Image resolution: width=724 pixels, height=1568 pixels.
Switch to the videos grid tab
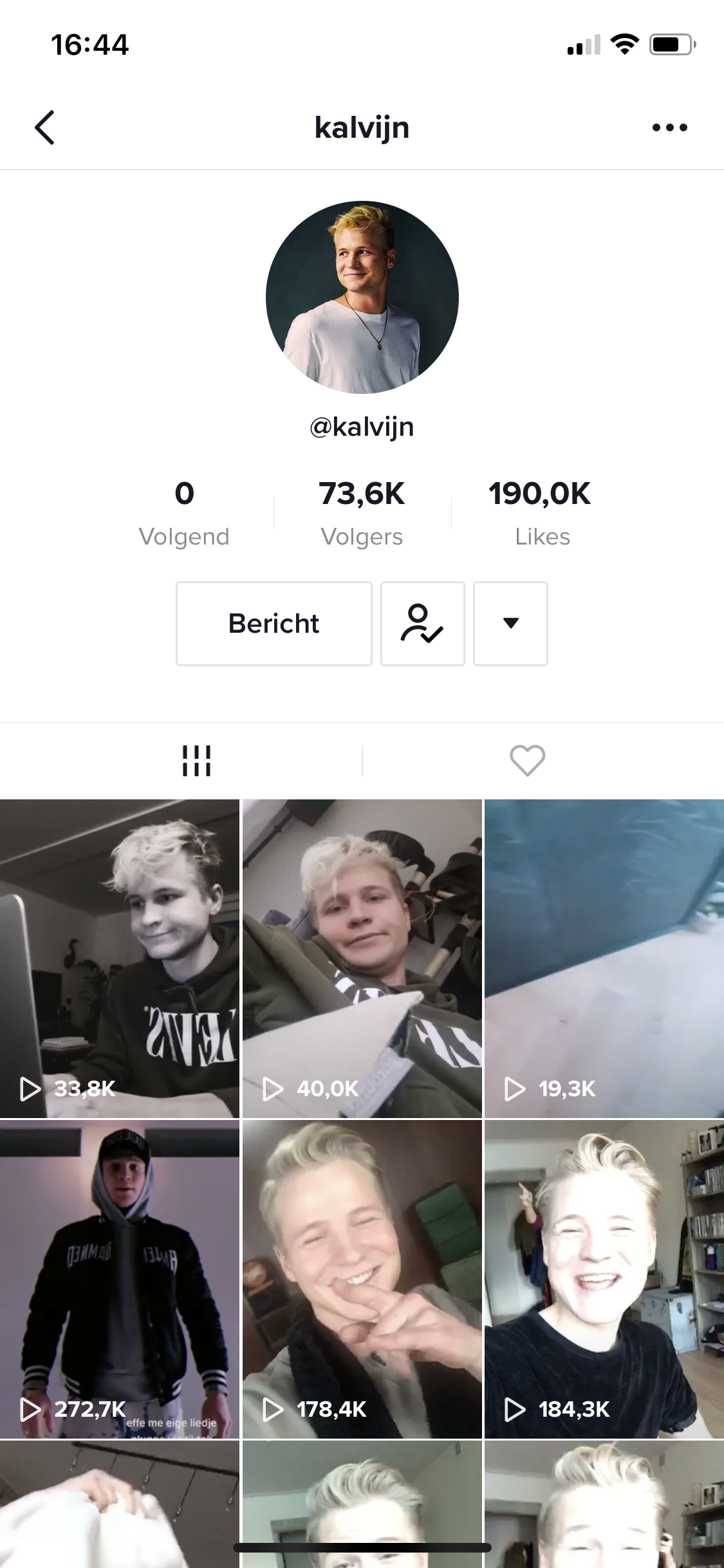196,761
